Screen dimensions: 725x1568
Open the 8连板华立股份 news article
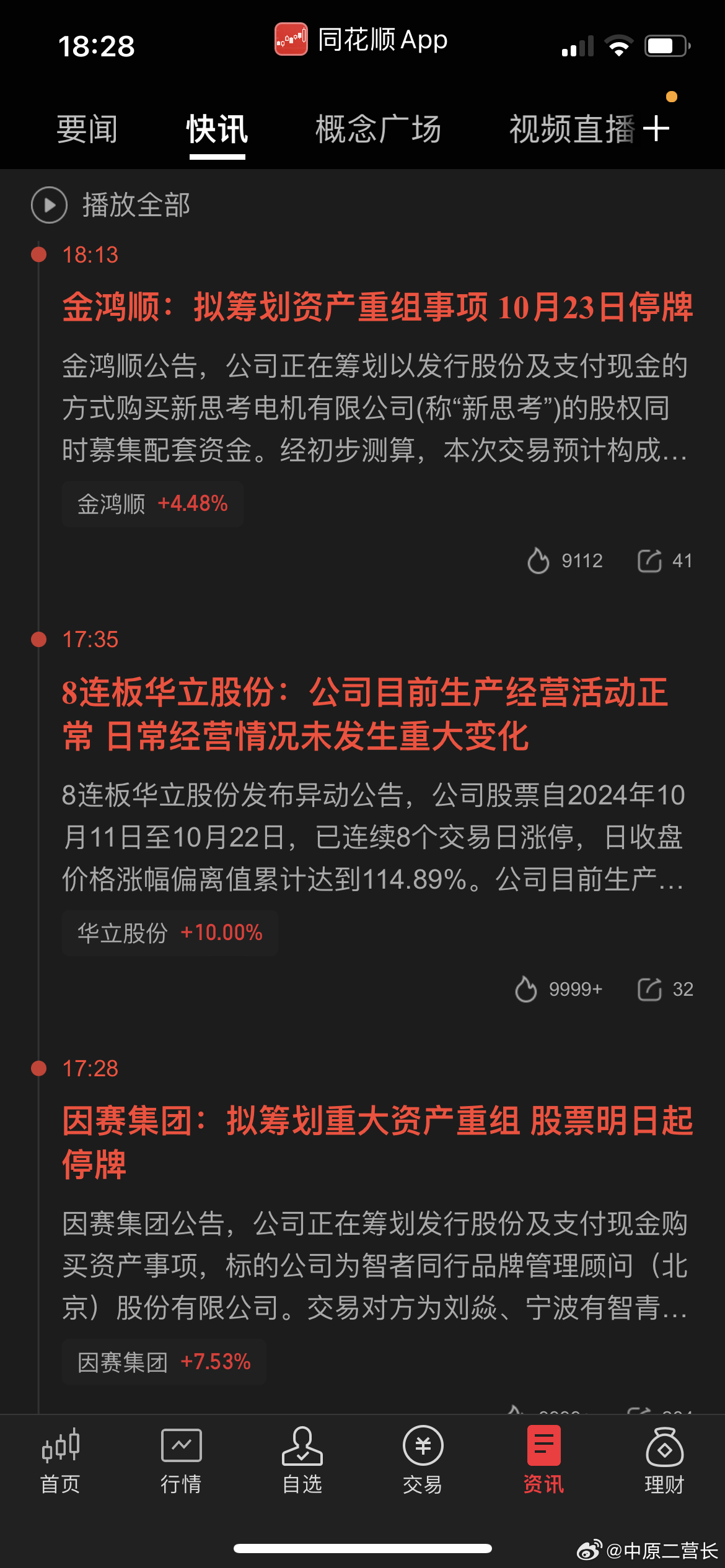[364, 713]
